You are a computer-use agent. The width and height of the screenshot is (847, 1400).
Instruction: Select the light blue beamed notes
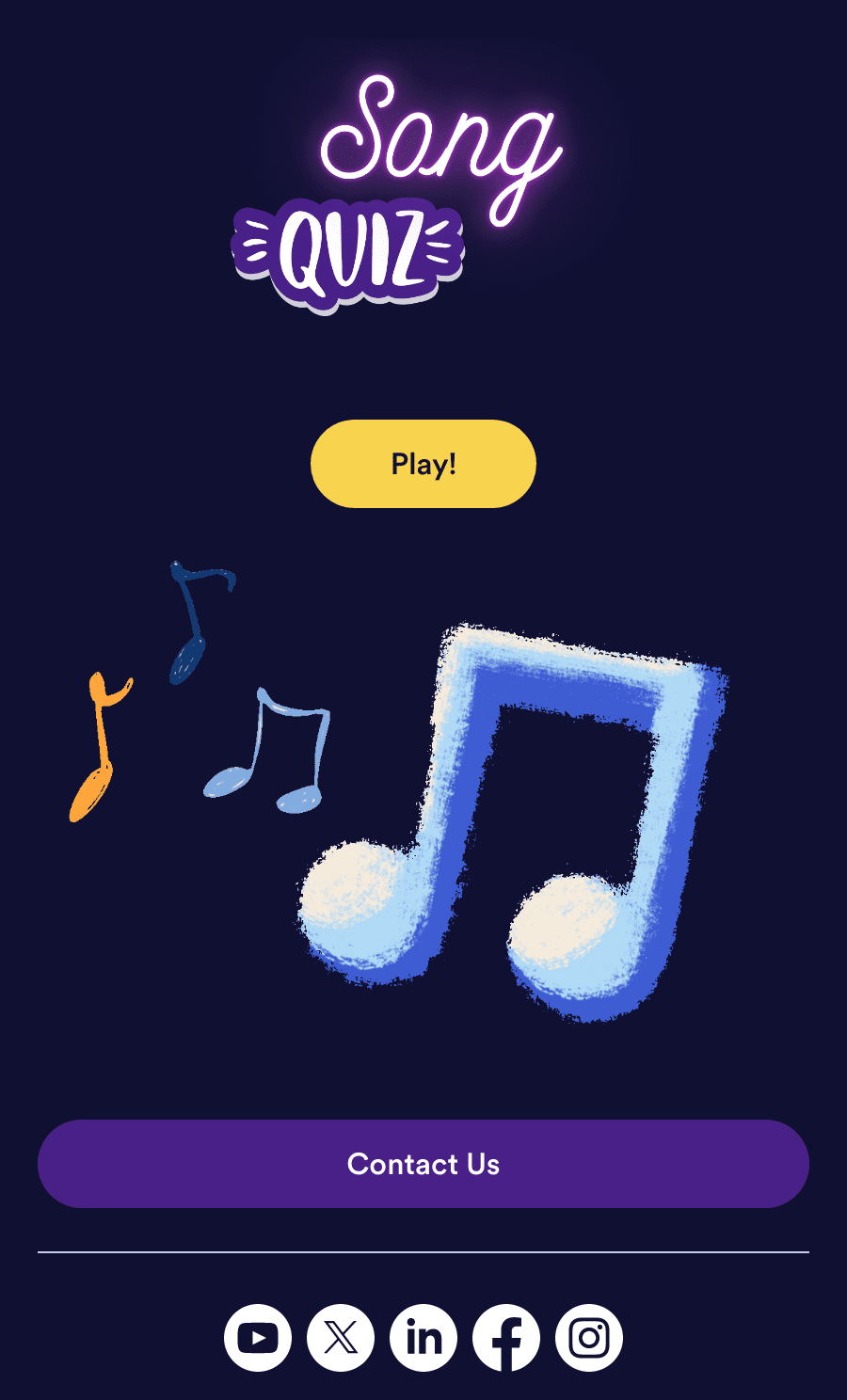268,753
